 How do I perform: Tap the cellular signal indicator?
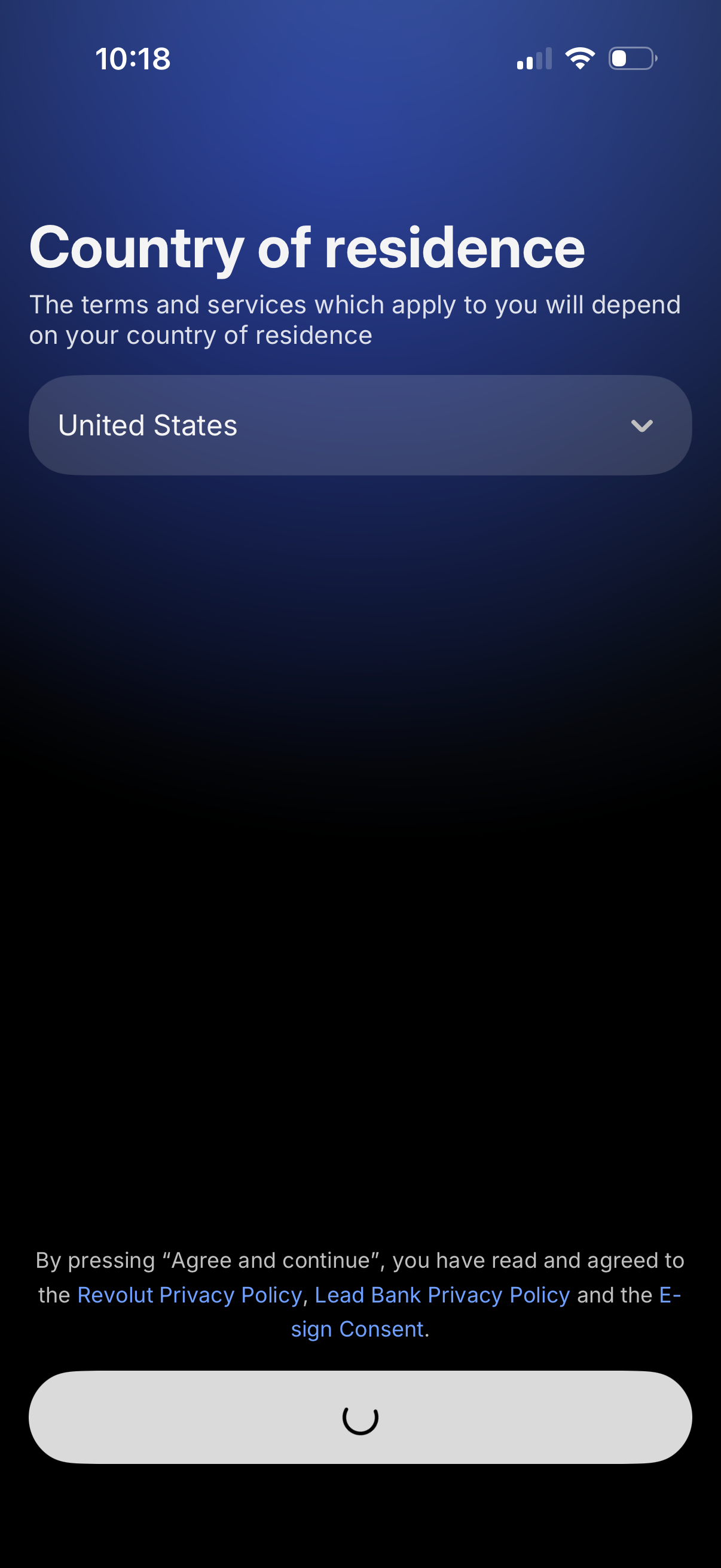click(534, 58)
